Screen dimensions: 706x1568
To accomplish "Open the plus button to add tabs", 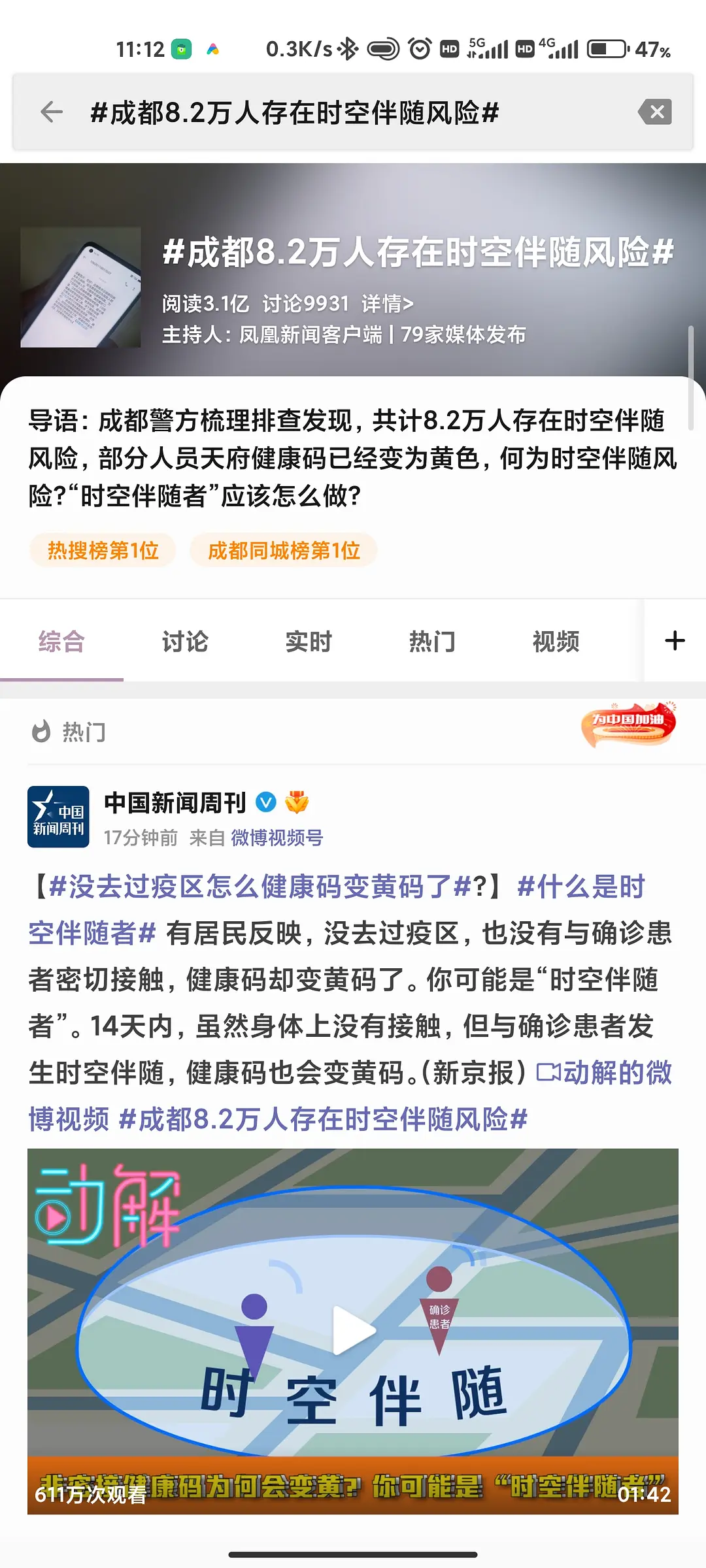I will pyautogui.click(x=675, y=641).
